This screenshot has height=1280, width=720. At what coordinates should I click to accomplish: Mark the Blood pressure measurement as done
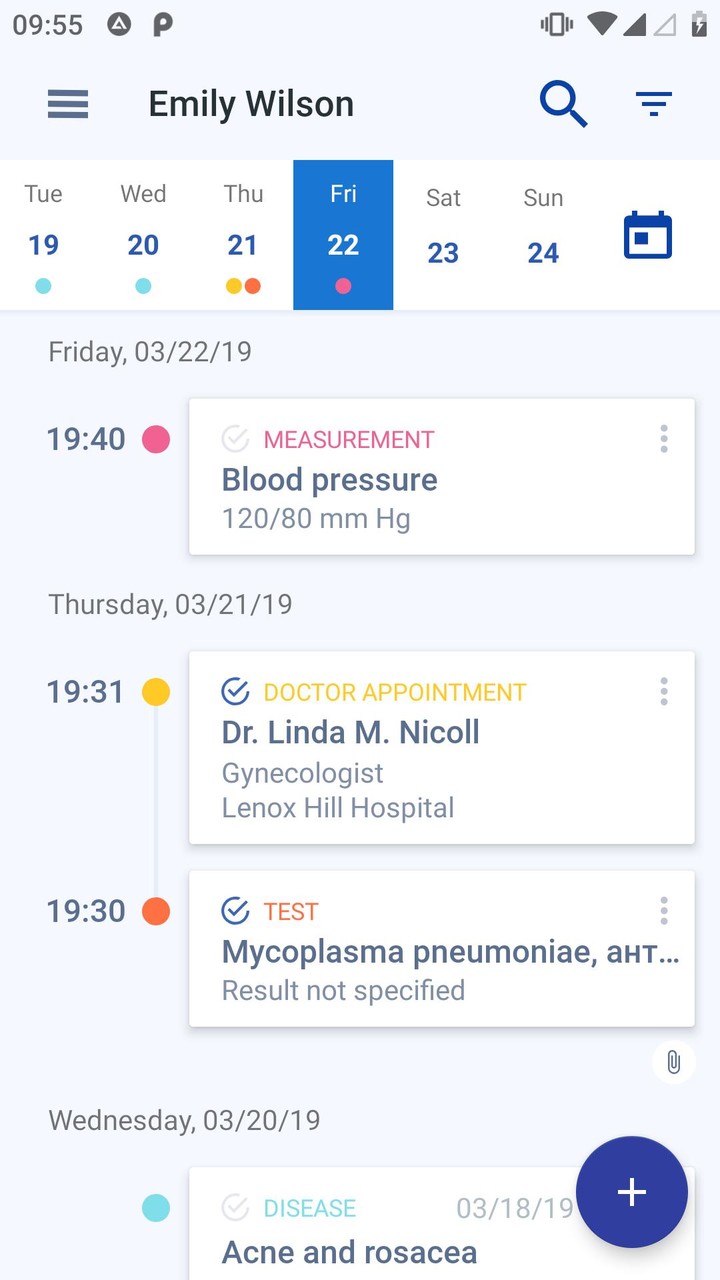(235, 439)
